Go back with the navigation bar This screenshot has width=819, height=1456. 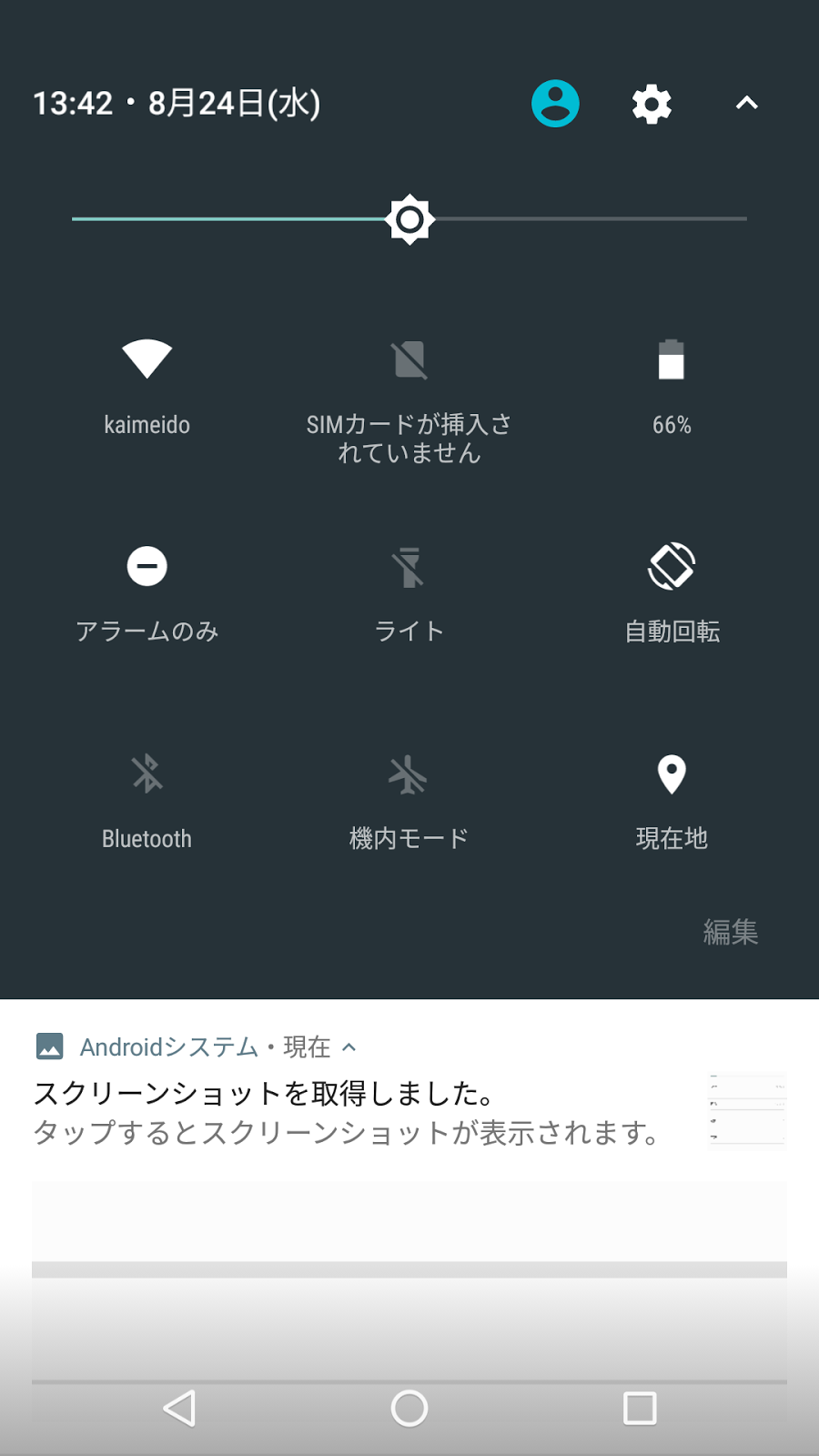[179, 1408]
